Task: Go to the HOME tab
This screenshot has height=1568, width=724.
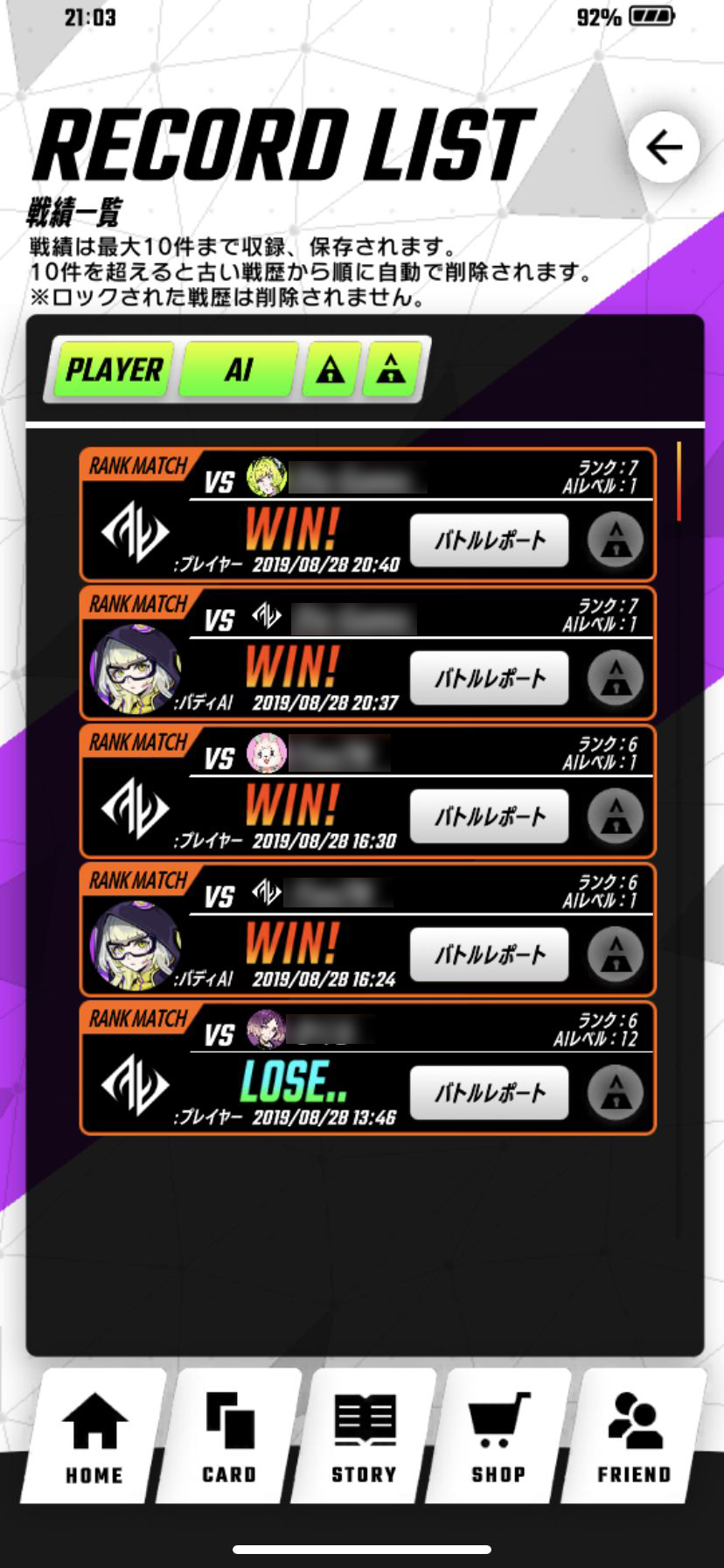Action: click(94, 1437)
